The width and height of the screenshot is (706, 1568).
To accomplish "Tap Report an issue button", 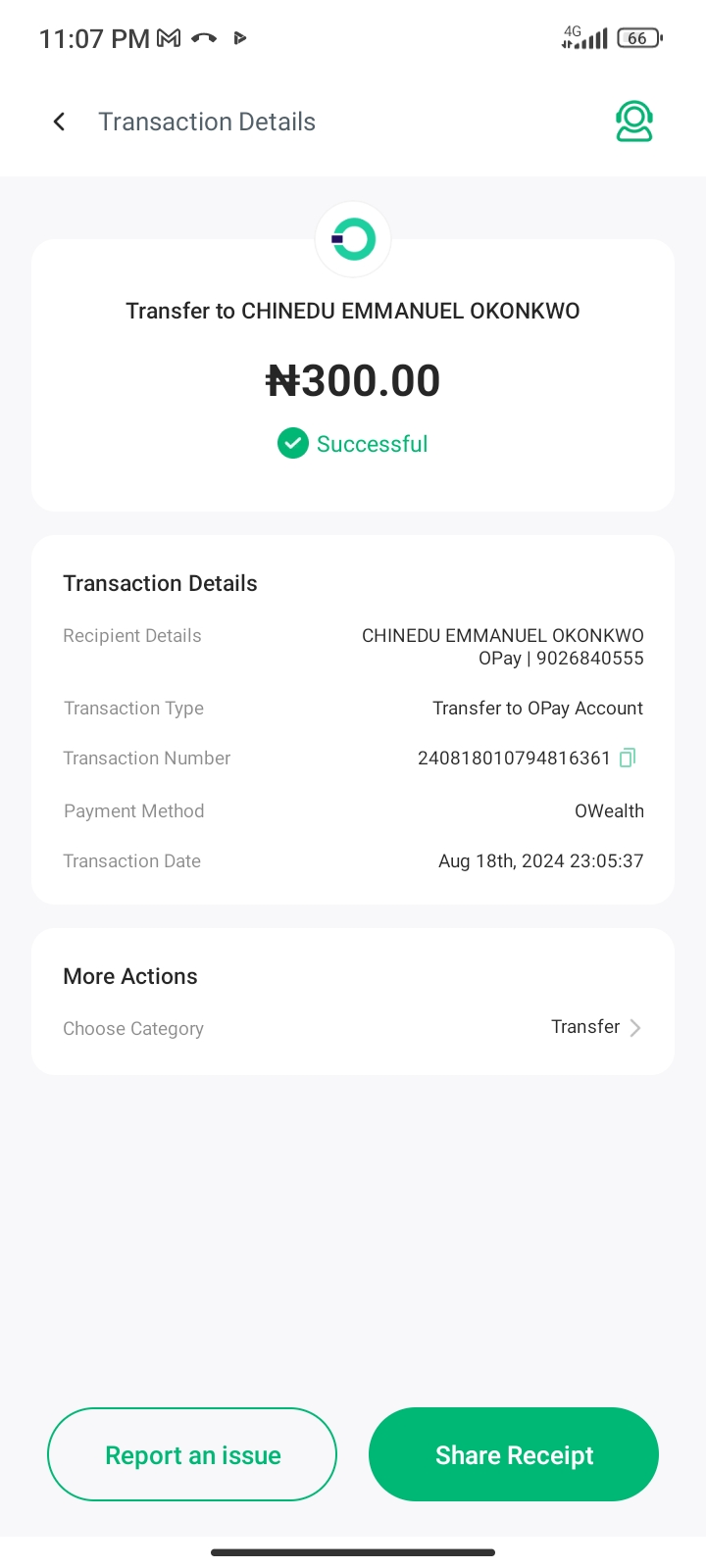I will [192, 1455].
